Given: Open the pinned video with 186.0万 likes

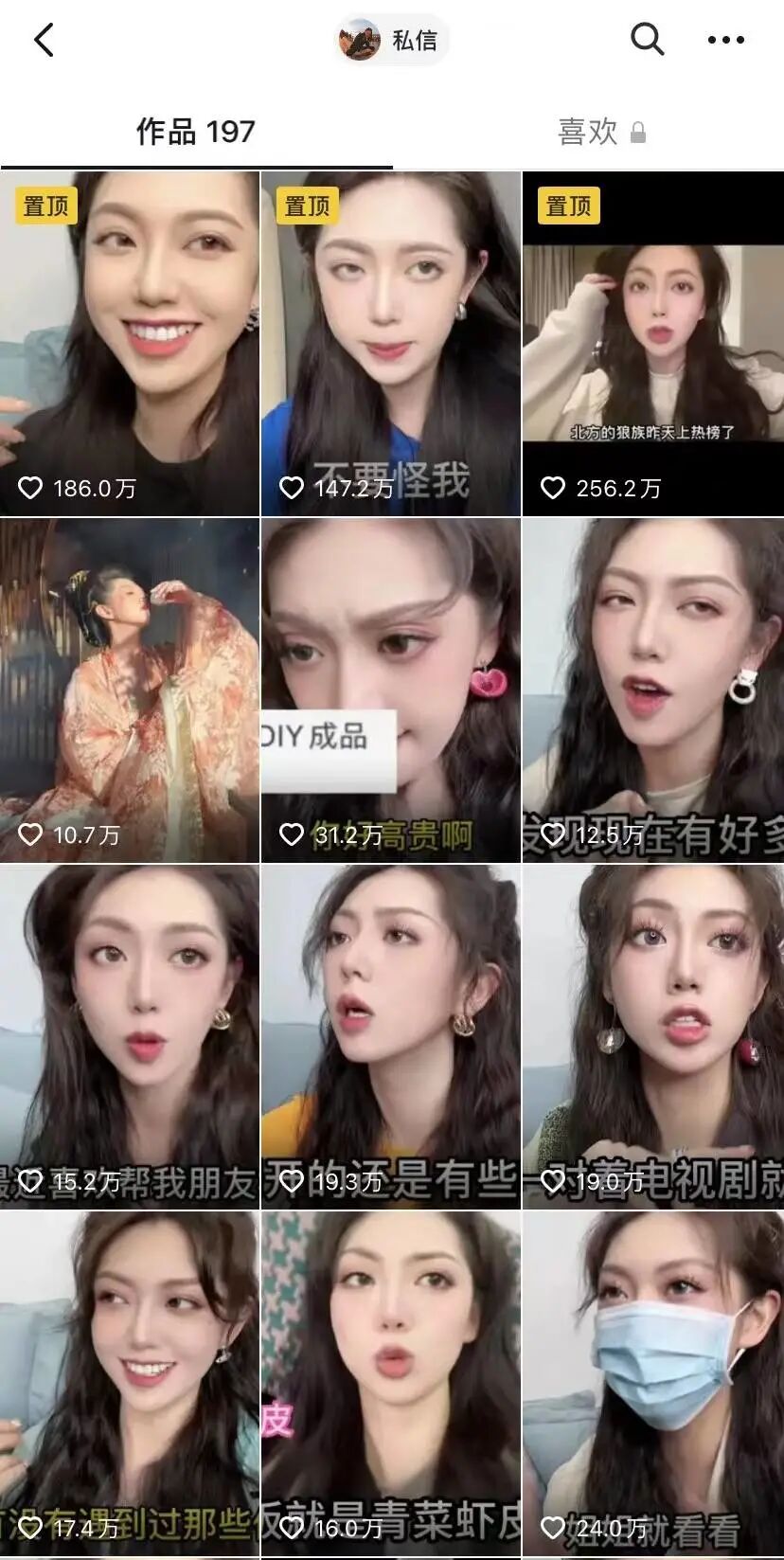Looking at the screenshot, I should click(130, 344).
